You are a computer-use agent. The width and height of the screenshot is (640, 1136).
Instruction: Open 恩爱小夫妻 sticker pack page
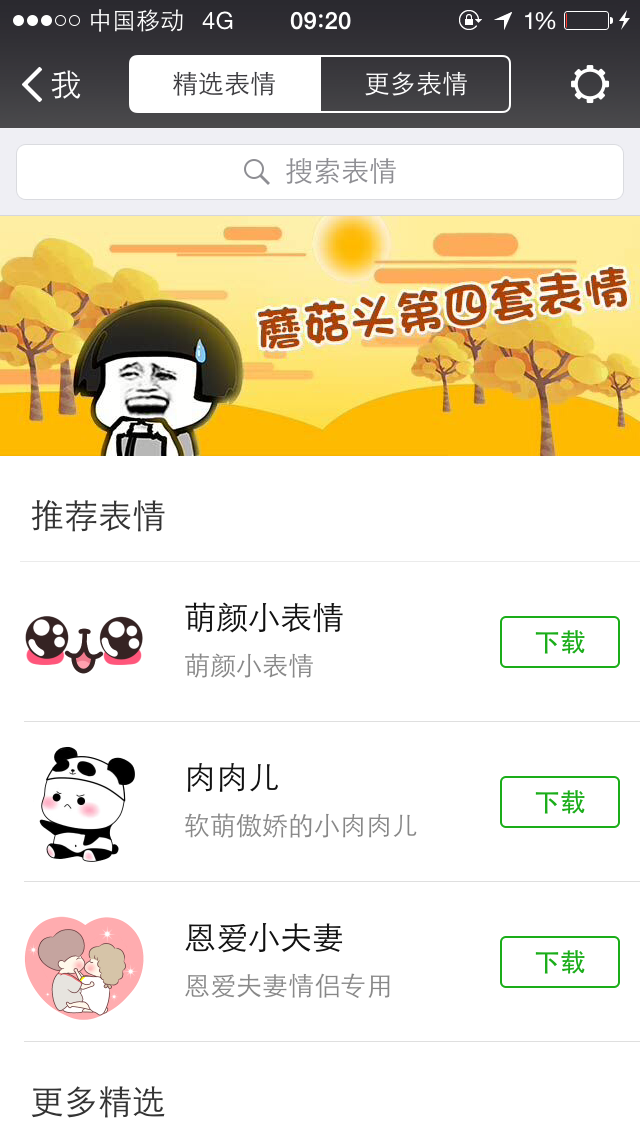[264, 960]
